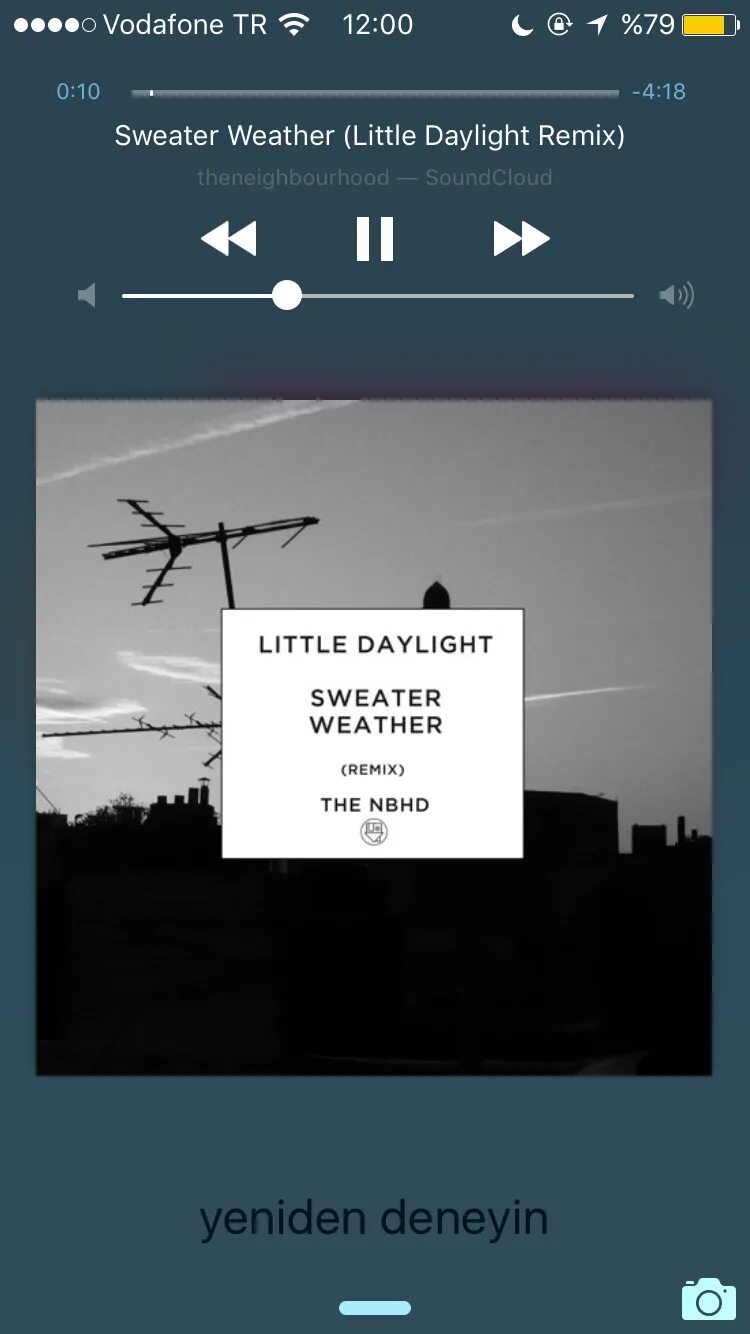Open the Little Daylight album artwork
The width and height of the screenshot is (750, 1334).
374,737
